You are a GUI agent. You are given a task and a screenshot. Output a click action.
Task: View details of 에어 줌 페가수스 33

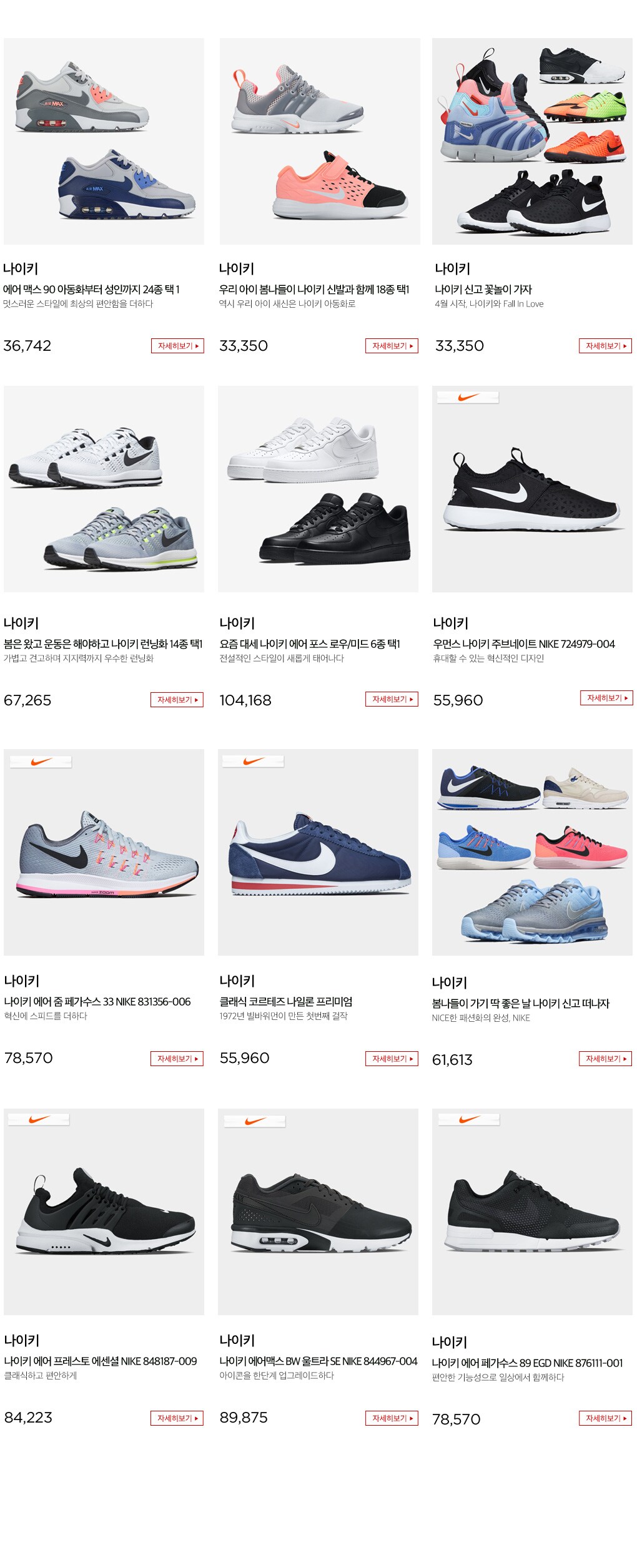tap(177, 1059)
